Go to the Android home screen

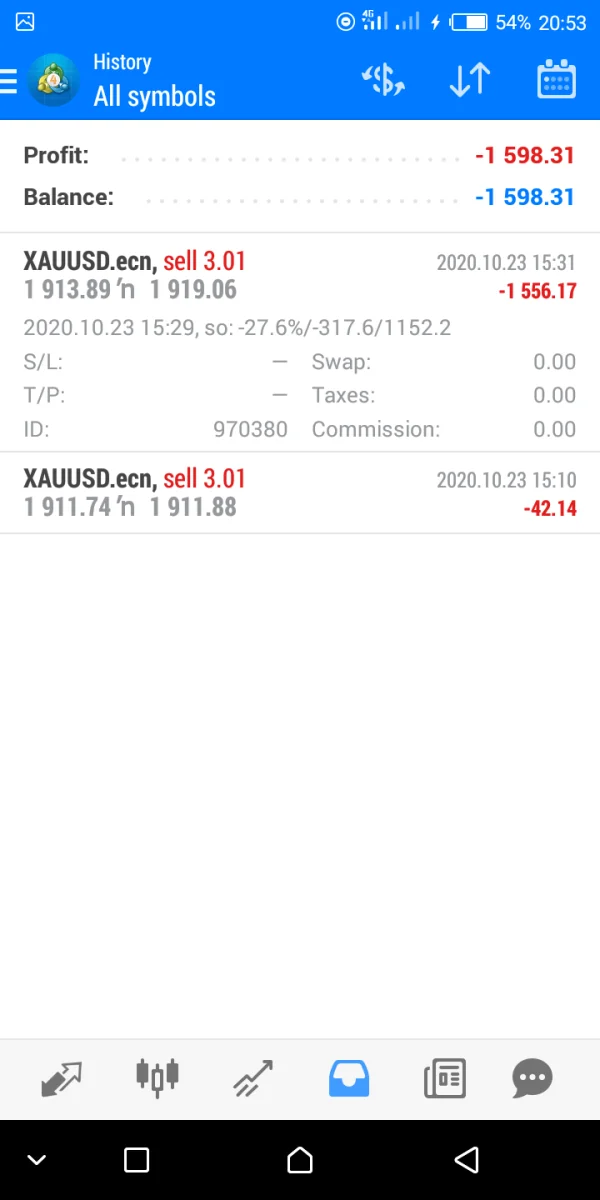pyautogui.click(x=299, y=1160)
